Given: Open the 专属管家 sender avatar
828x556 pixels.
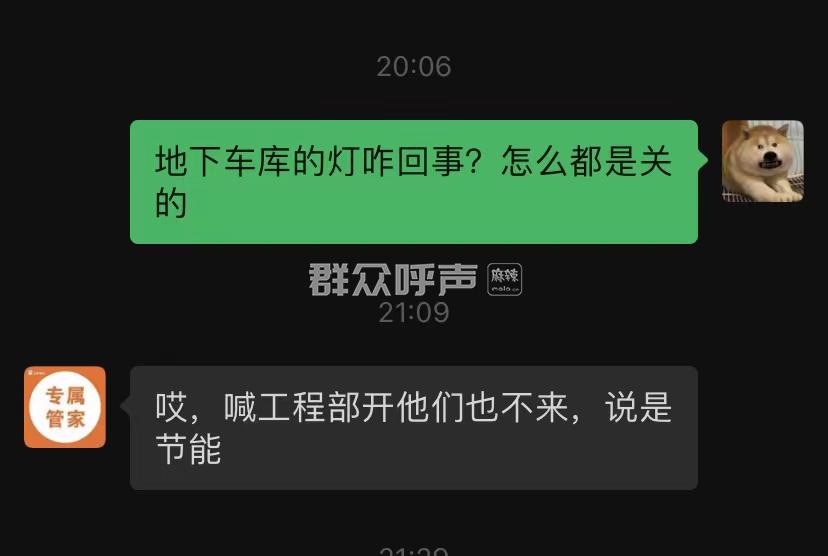Looking at the screenshot, I should tap(65, 407).
